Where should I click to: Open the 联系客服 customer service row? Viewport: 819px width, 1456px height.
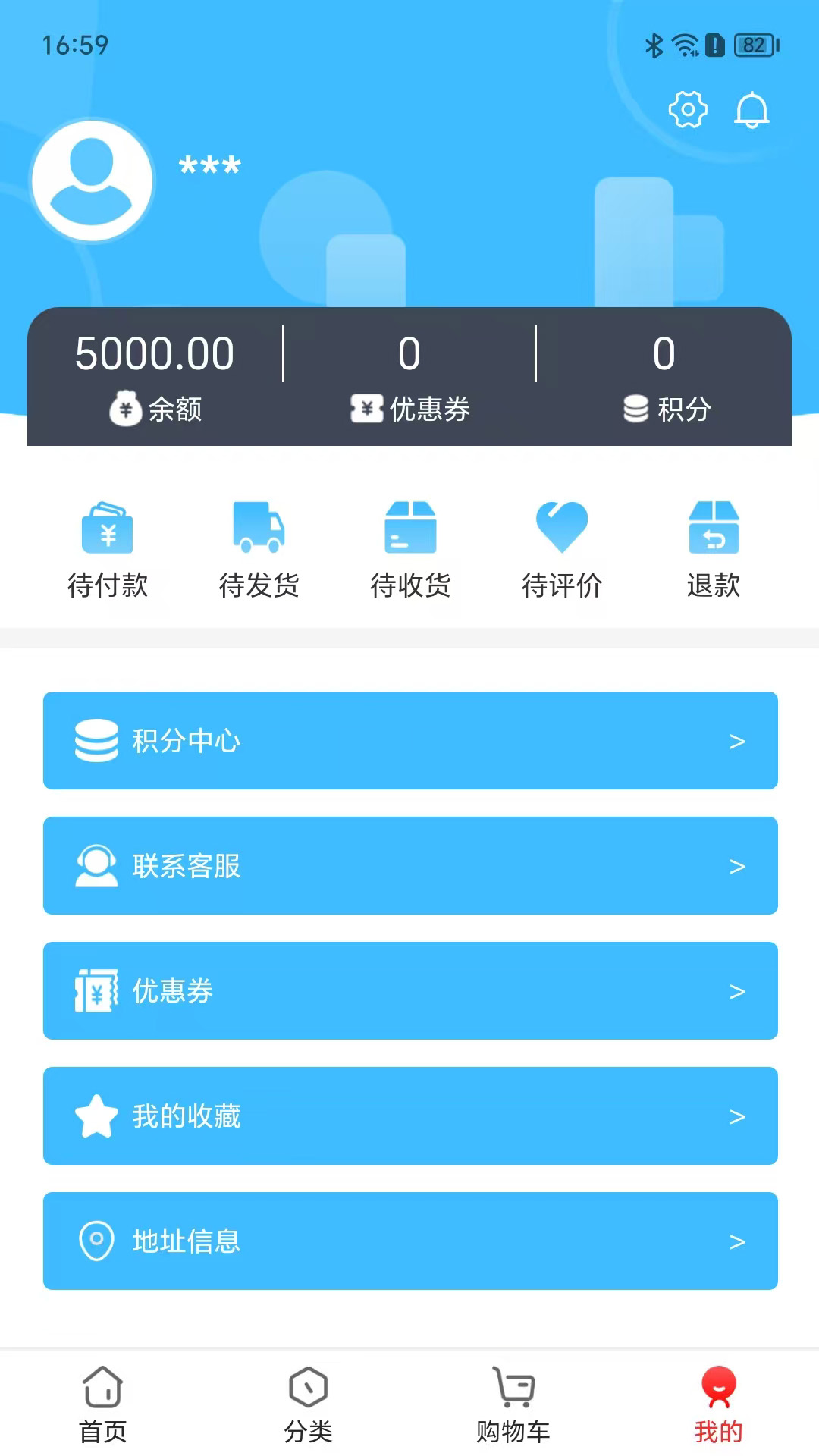[x=409, y=866]
